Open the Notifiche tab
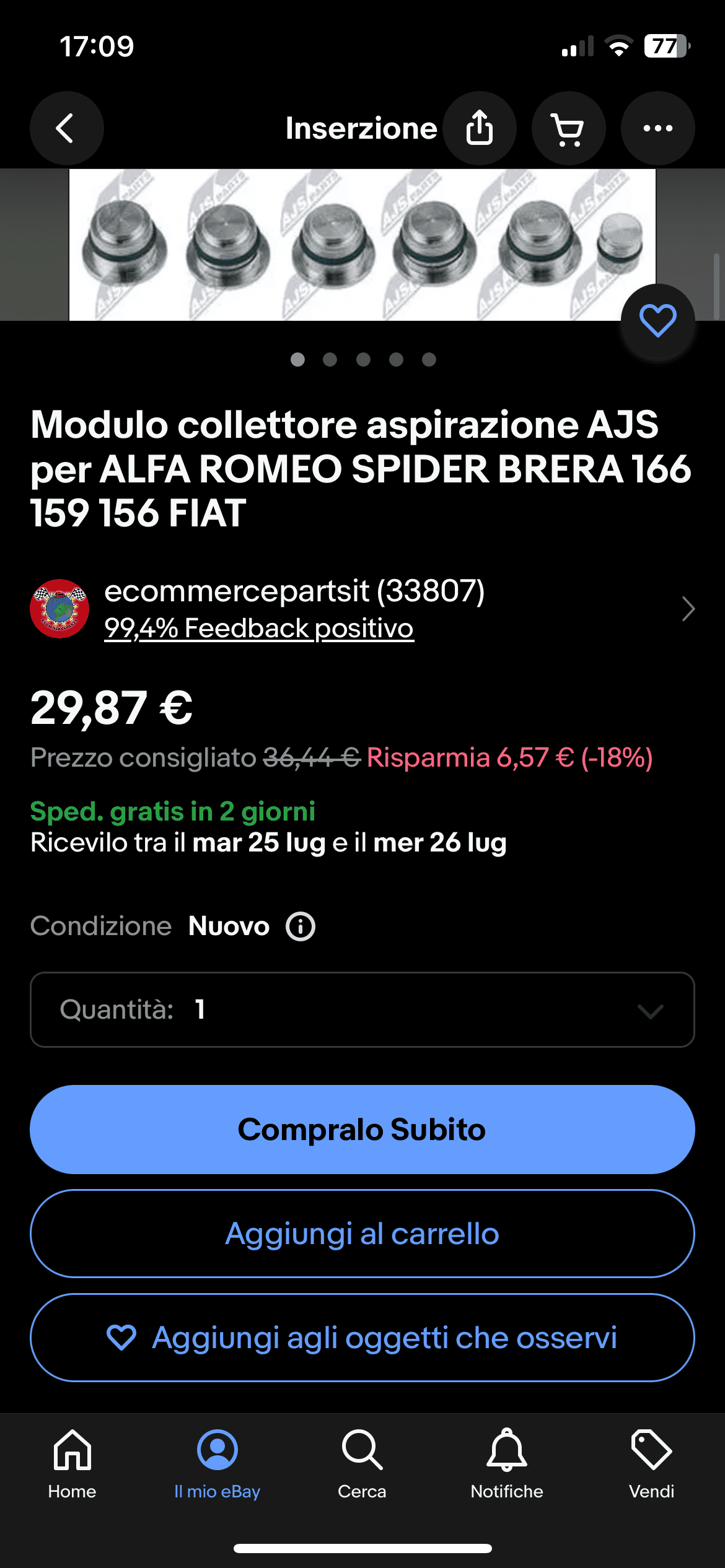 (x=507, y=1464)
